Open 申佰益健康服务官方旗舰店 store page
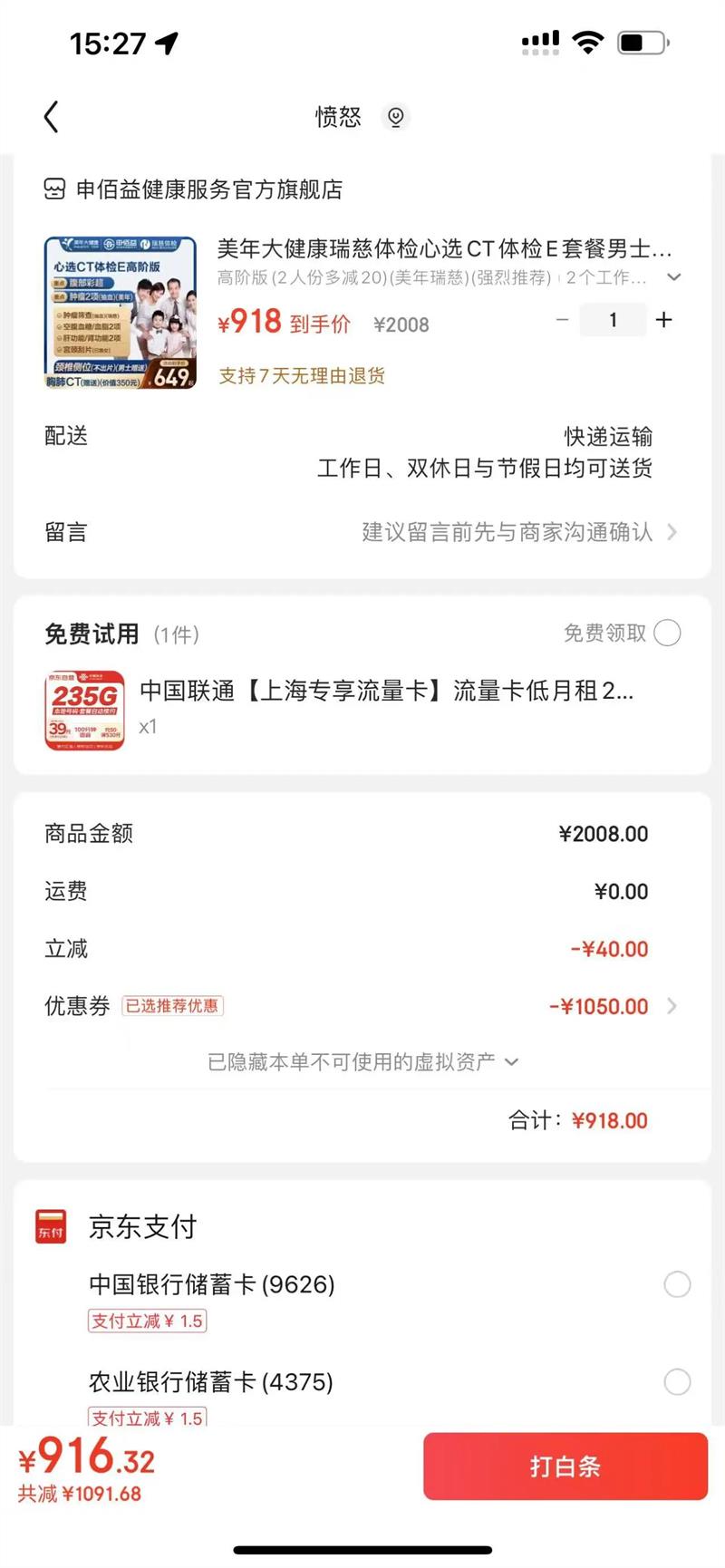The width and height of the screenshot is (725, 1568). tap(208, 189)
